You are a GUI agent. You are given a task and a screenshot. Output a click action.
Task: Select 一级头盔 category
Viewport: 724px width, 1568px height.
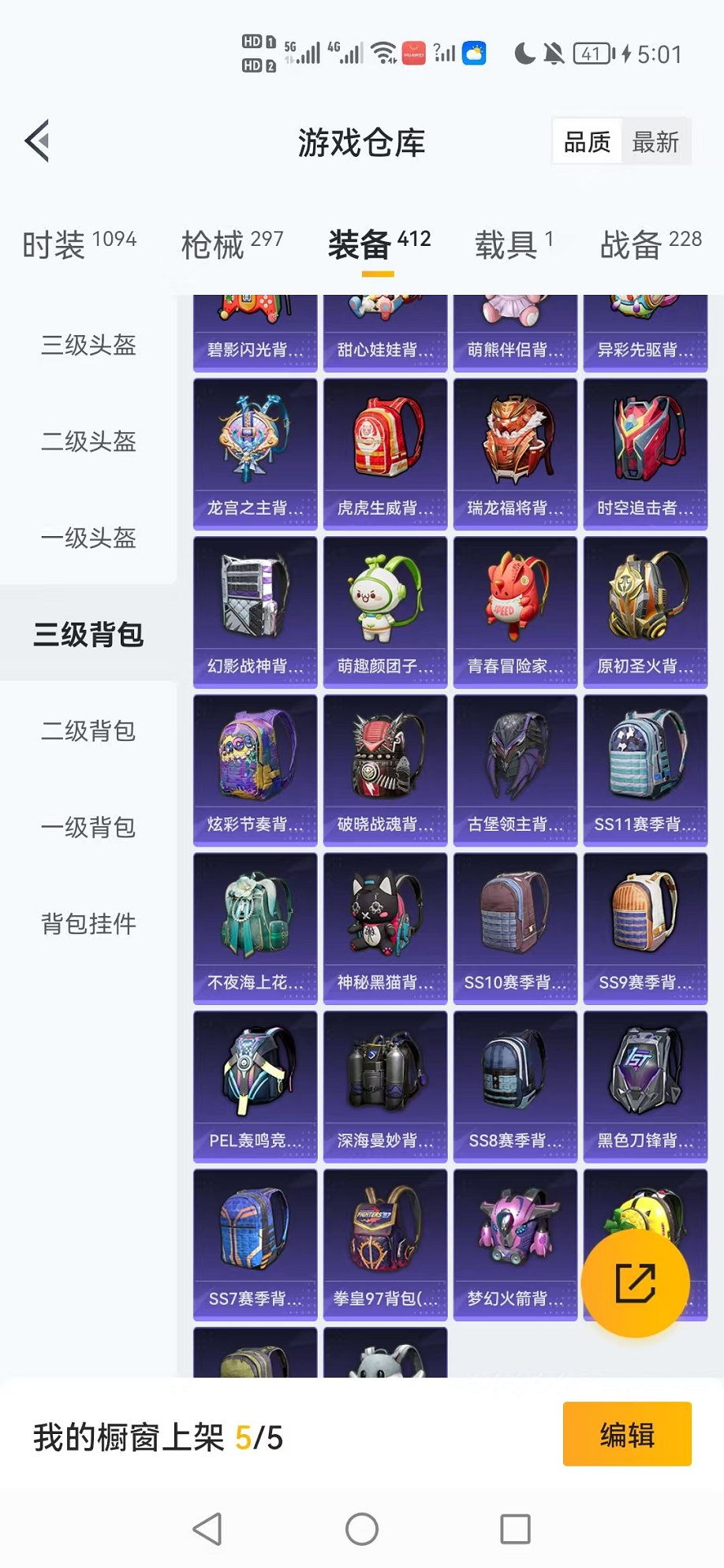88,538
